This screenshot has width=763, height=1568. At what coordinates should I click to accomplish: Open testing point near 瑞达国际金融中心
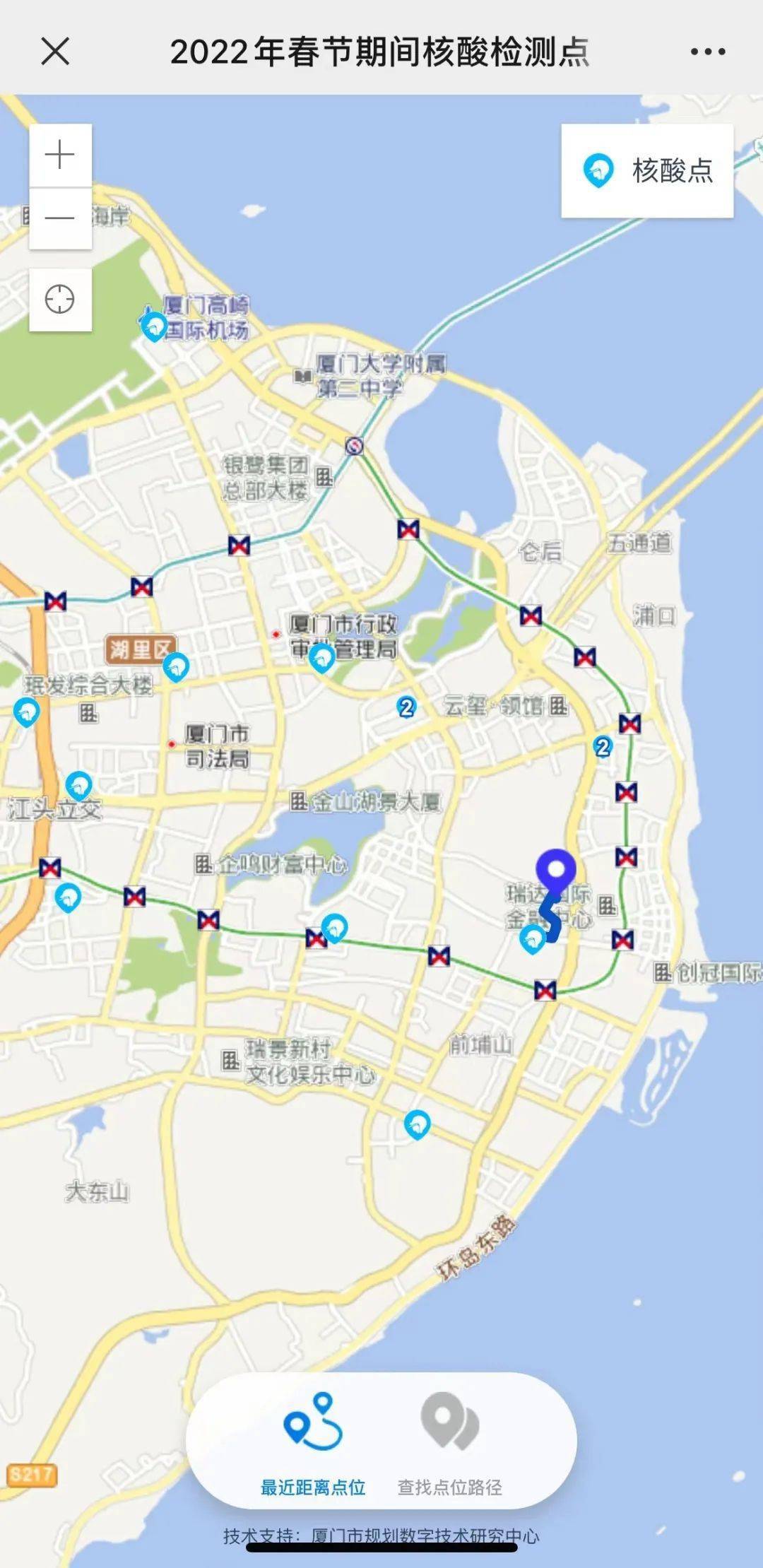(x=532, y=939)
